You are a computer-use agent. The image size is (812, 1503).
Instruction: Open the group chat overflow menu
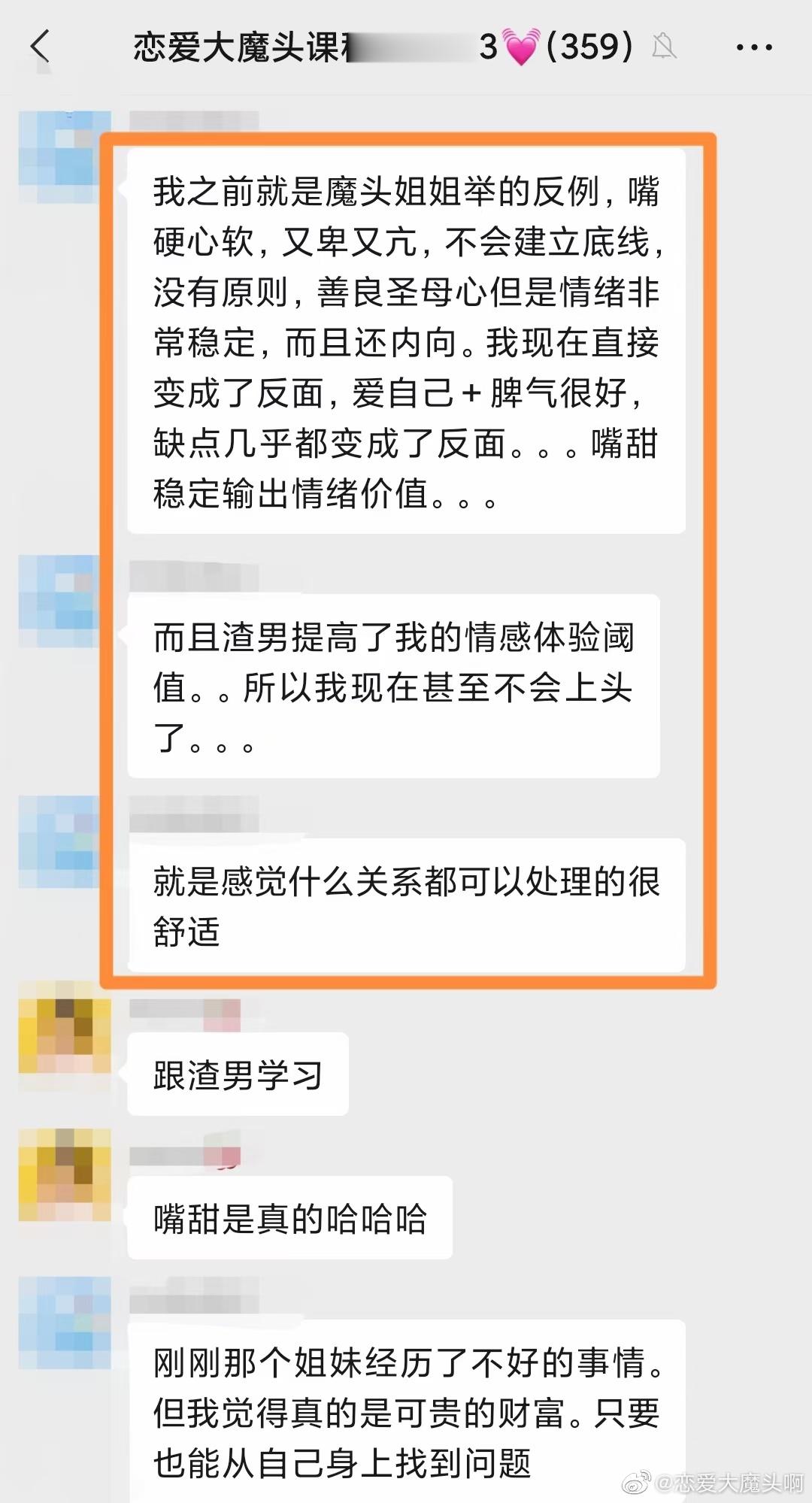pos(753,47)
